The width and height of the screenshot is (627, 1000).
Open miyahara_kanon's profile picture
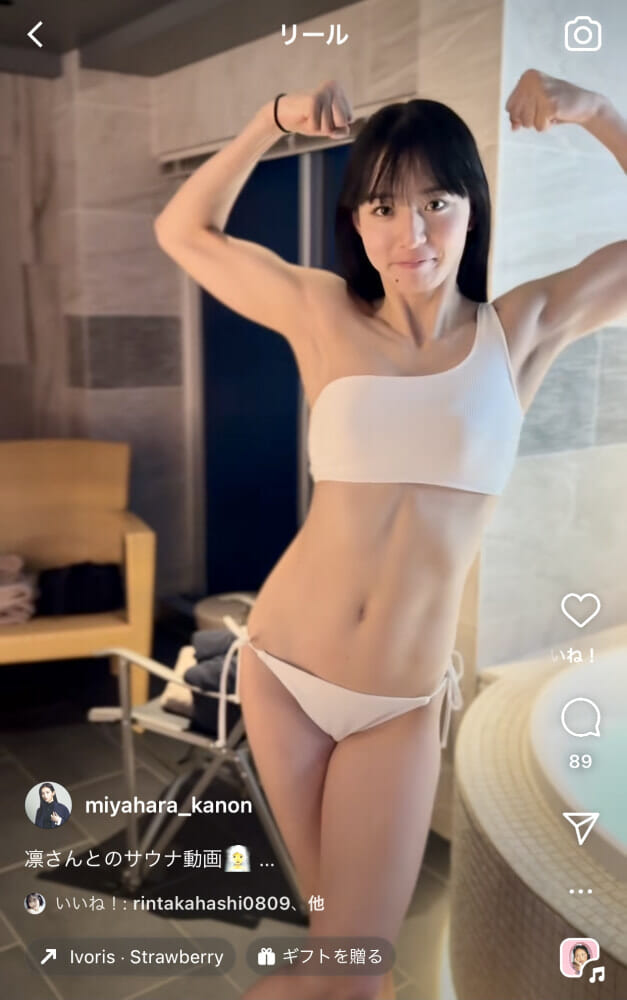48,805
